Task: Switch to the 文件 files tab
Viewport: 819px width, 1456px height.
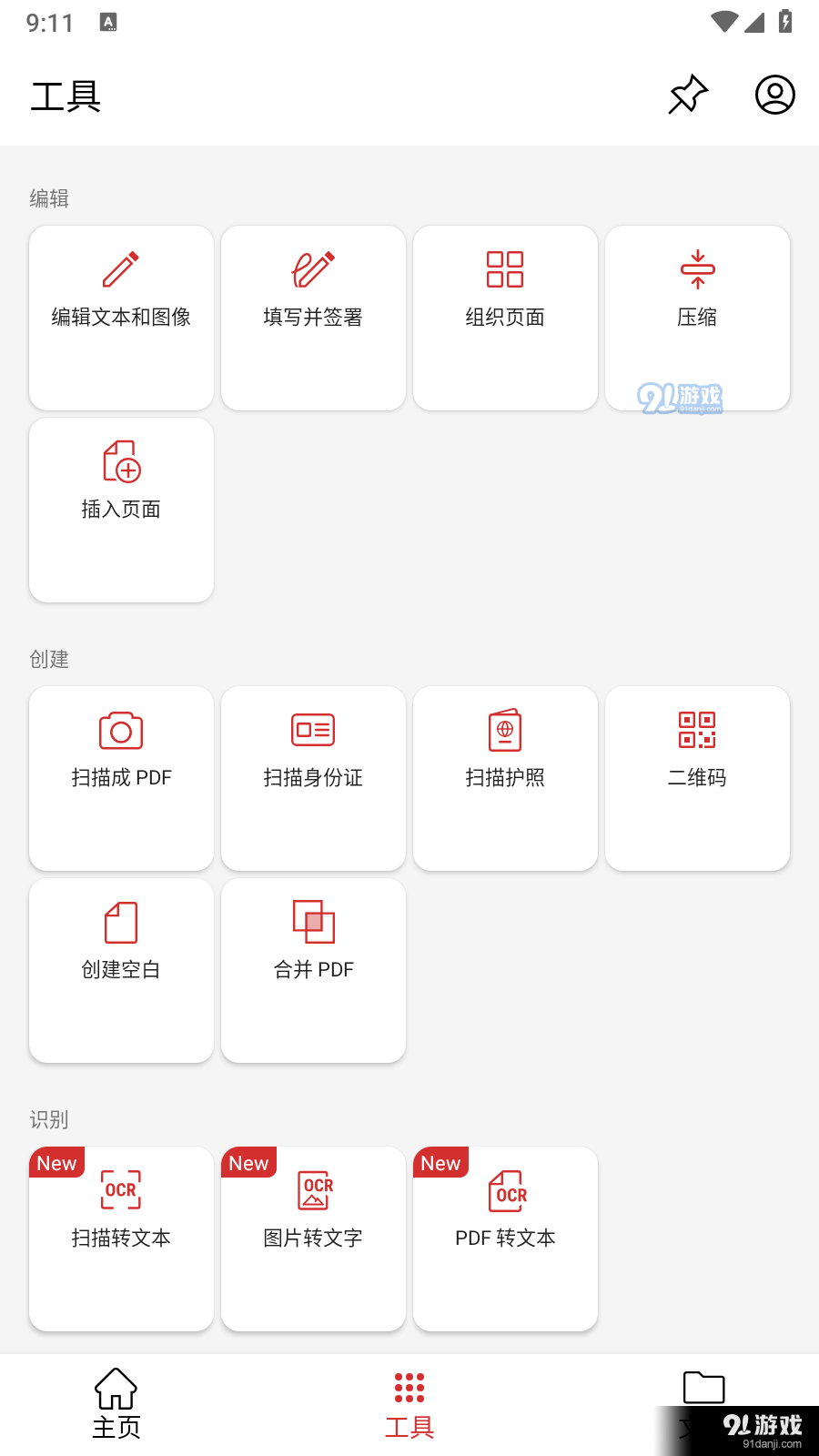Action: 703,1403
